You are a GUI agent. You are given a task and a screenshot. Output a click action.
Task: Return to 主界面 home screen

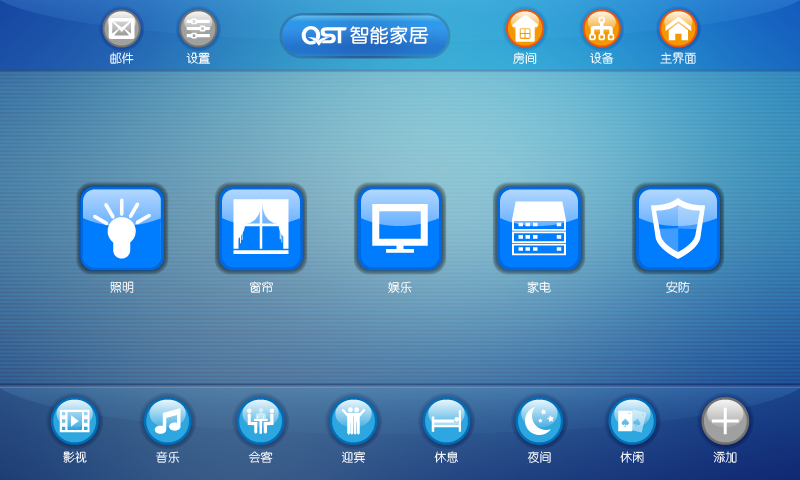(x=678, y=29)
